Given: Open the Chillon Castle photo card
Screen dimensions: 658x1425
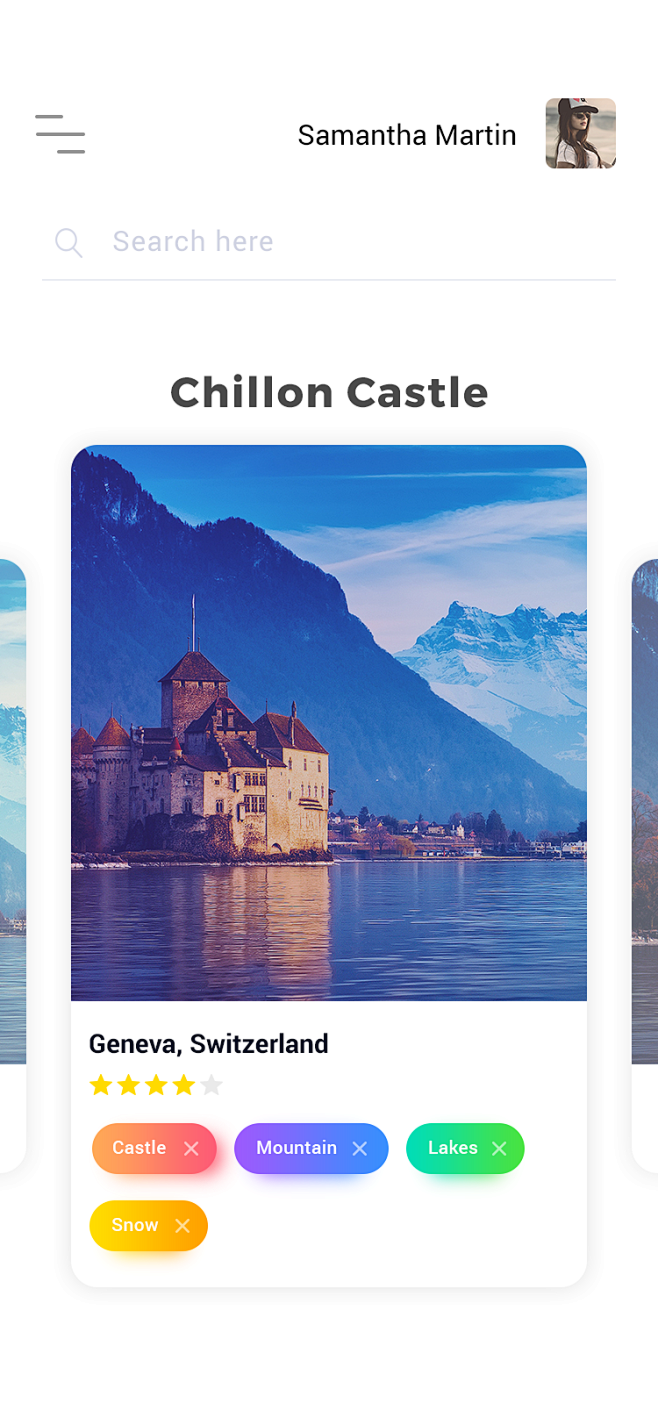Looking at the screenshot, I should click(x=328, y=722).
